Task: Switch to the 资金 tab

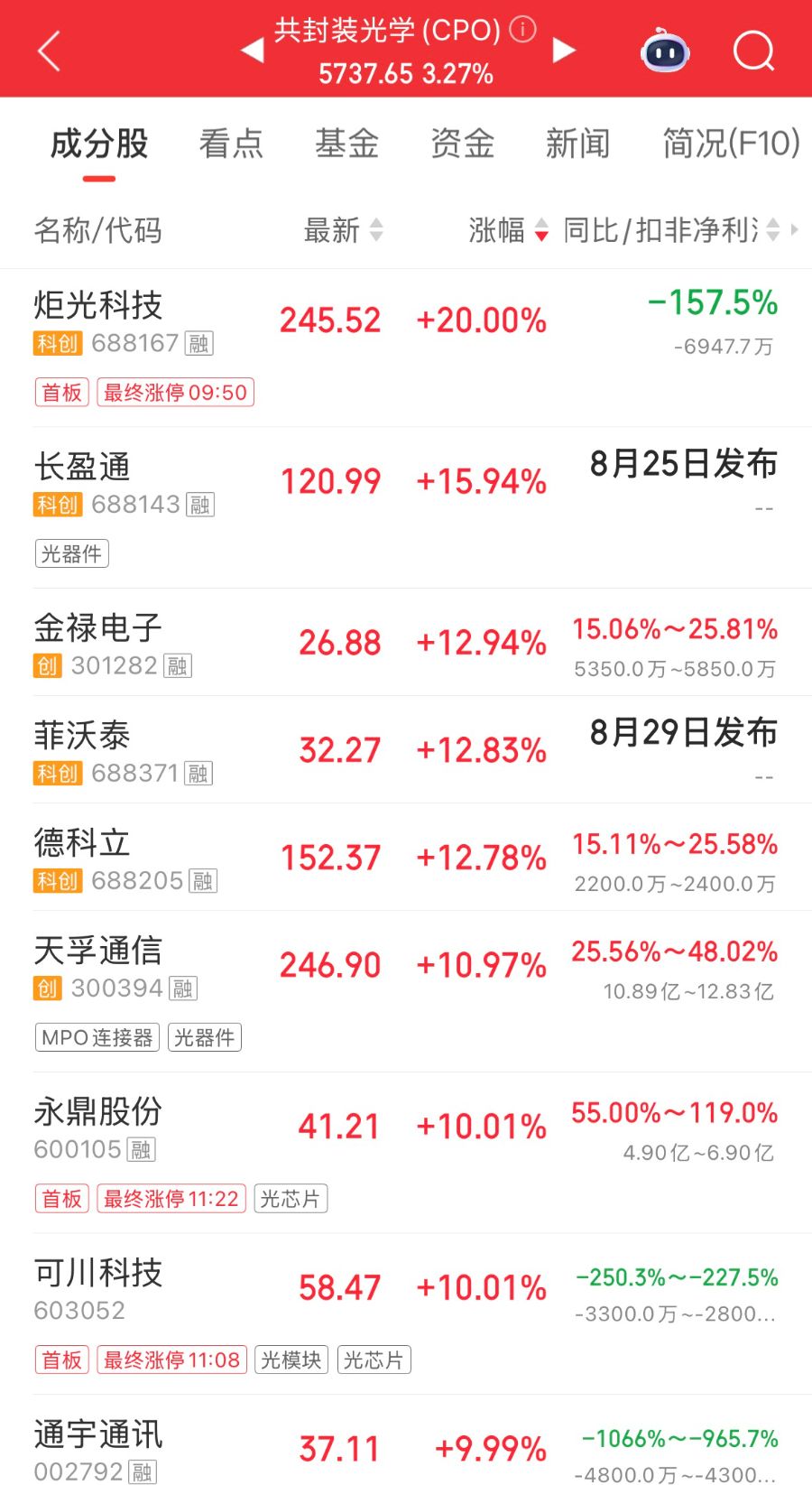Action: [462, 144]
